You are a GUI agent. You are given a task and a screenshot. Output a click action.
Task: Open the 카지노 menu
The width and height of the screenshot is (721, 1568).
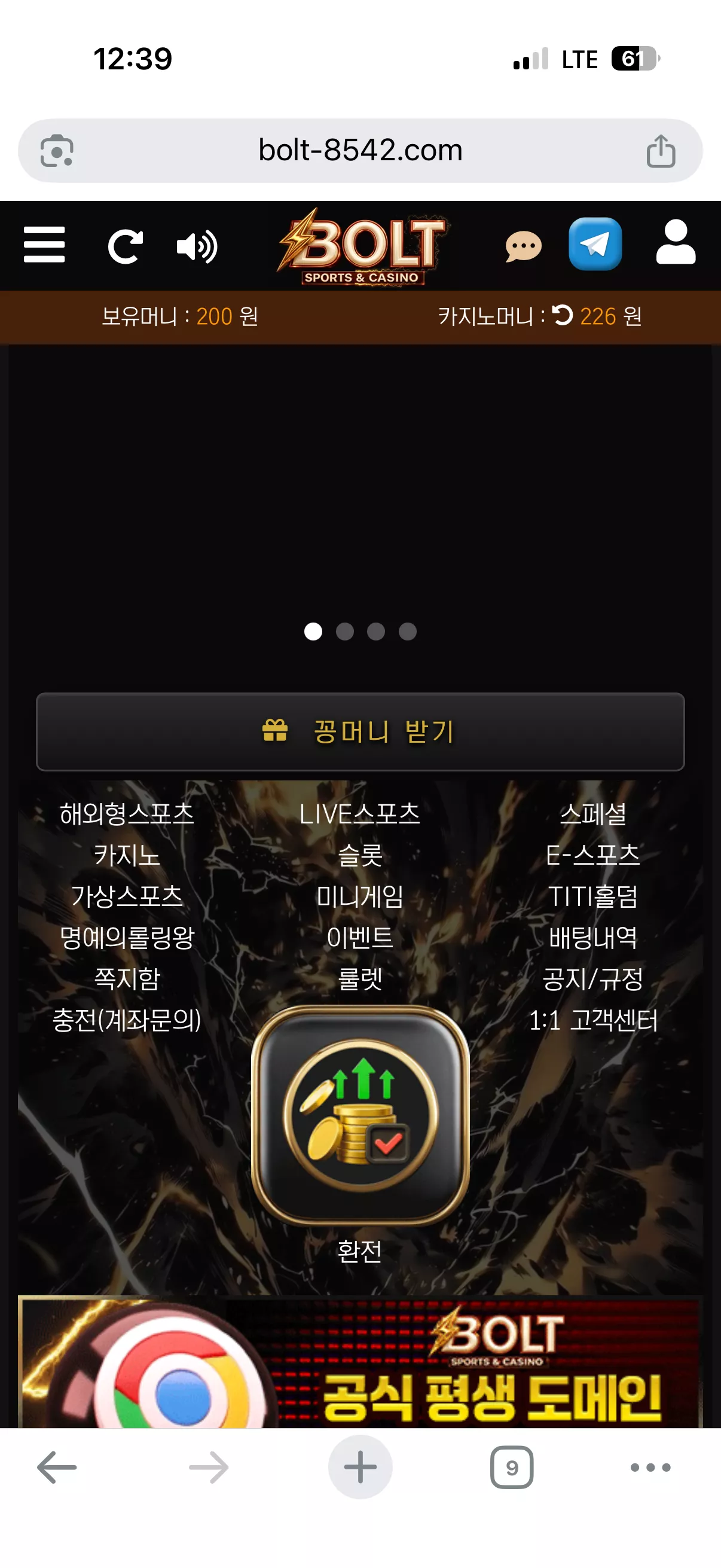(127, 855)
